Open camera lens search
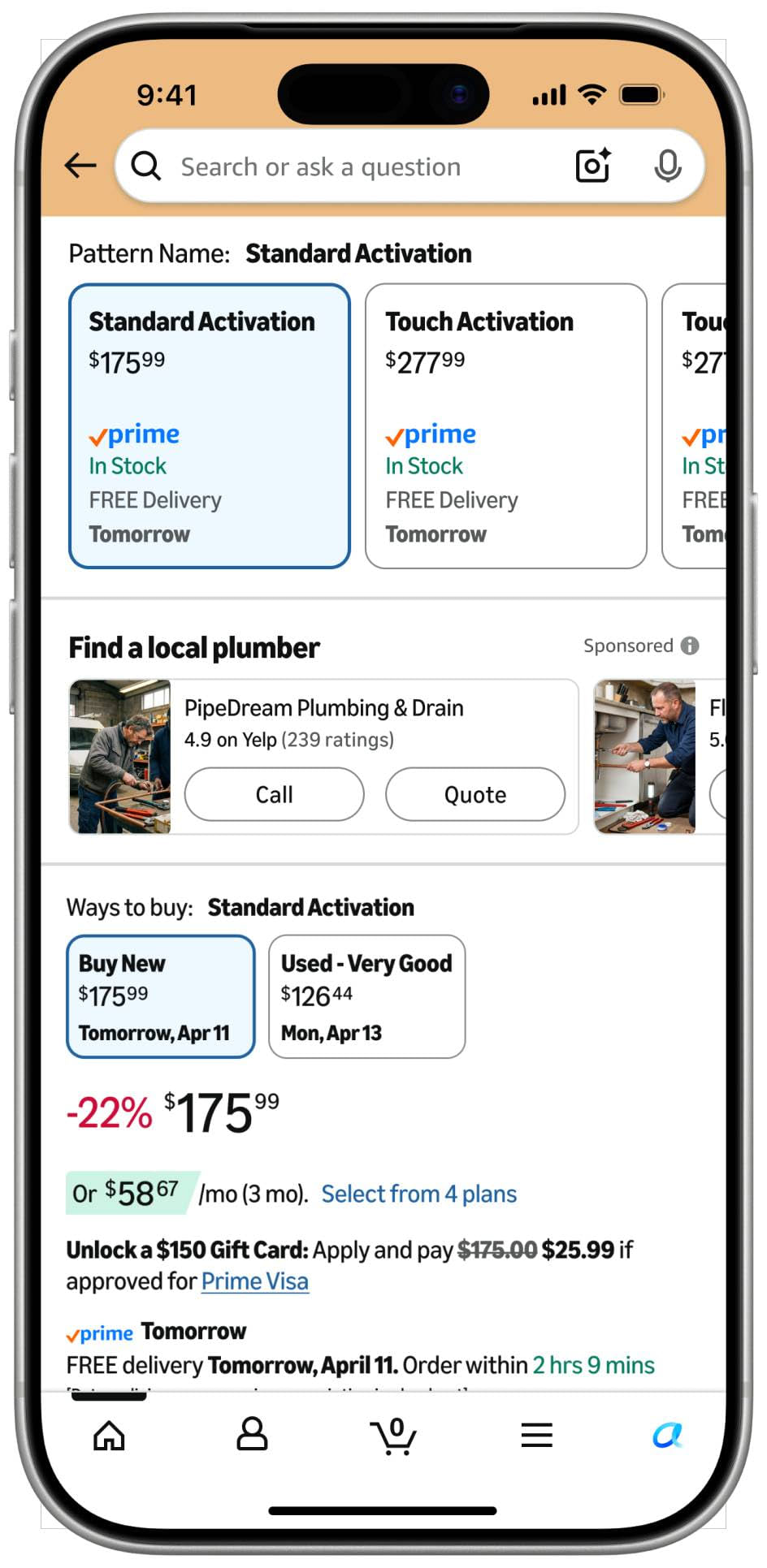 point(593,166)
